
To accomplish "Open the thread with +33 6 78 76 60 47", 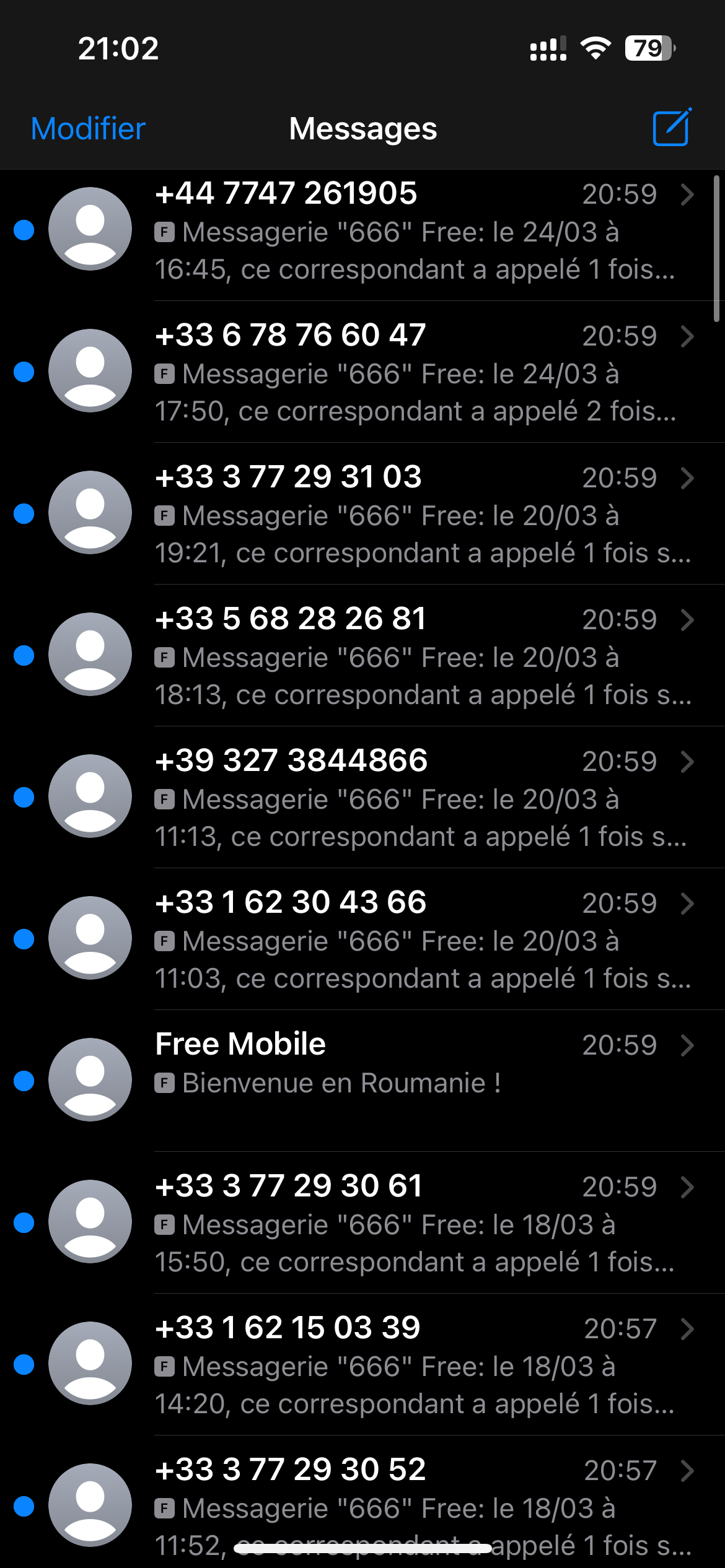I will pyautogui.click(x=362, y=372).
